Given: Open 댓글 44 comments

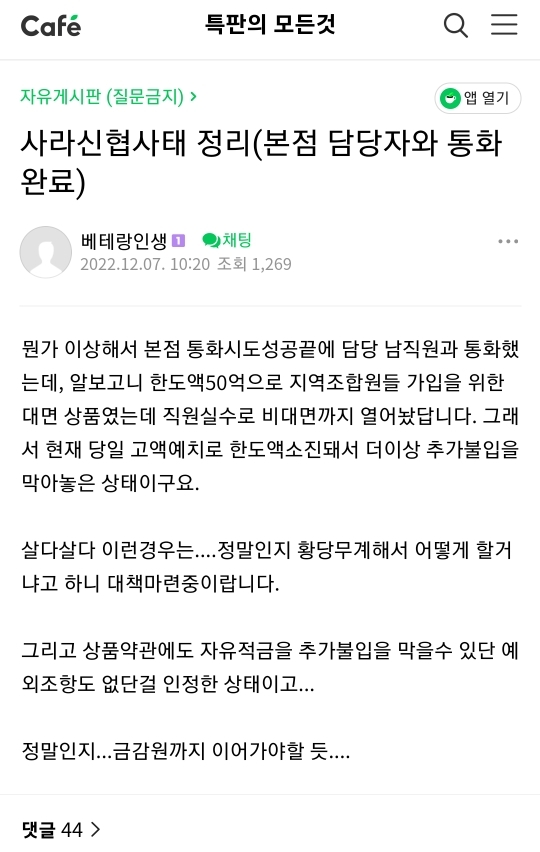Looking at the screenshot, I should pos(61,830).
